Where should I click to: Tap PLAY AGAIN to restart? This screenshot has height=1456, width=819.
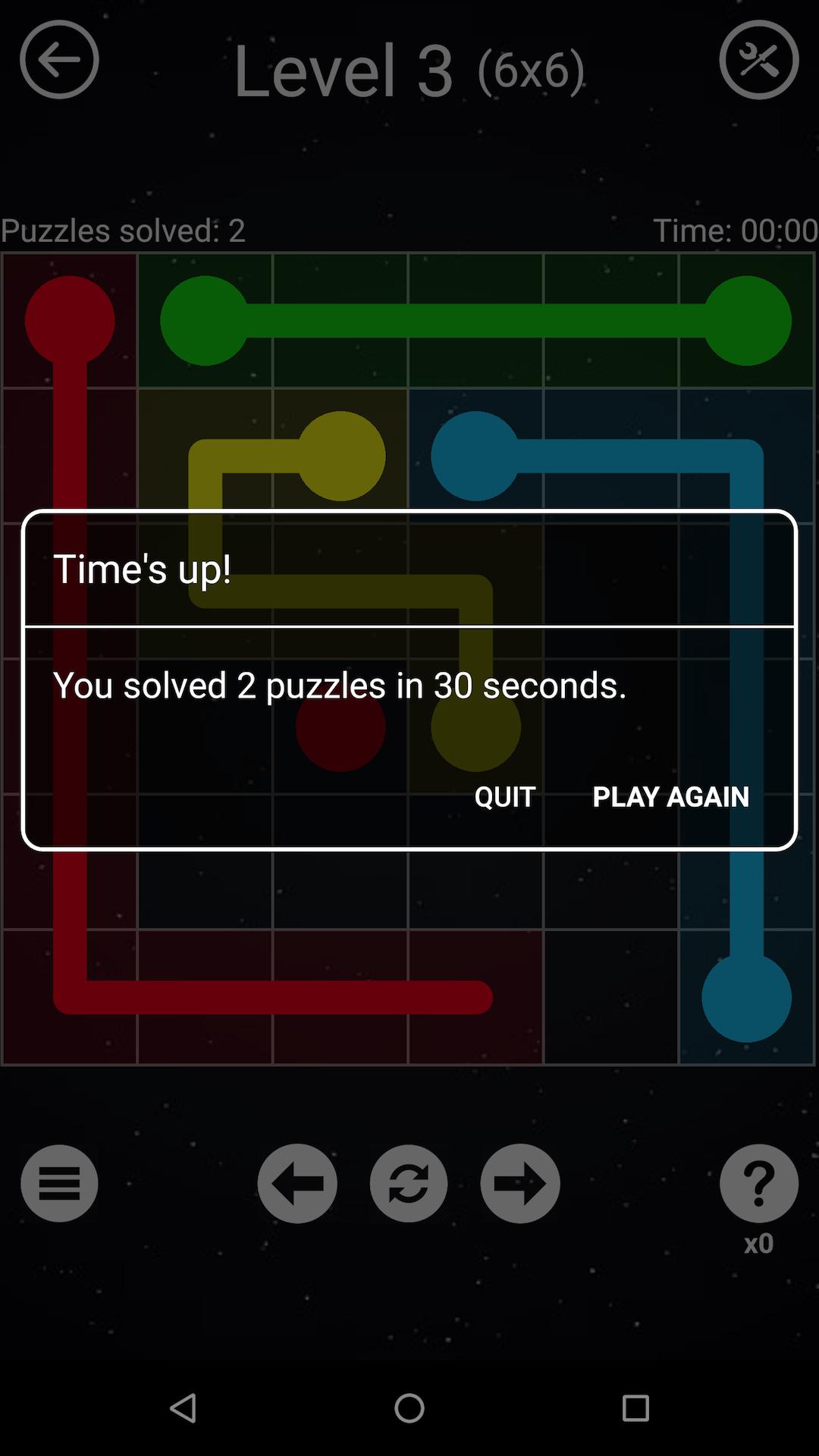tap(670, 797)
